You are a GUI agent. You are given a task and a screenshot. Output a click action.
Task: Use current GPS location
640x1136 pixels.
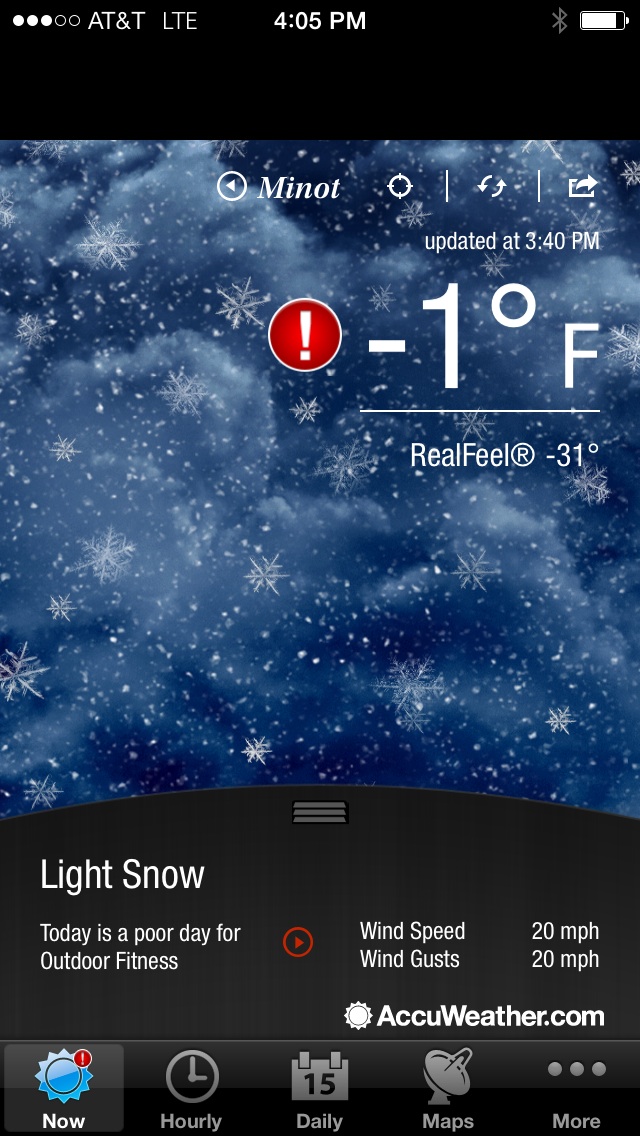400,187
